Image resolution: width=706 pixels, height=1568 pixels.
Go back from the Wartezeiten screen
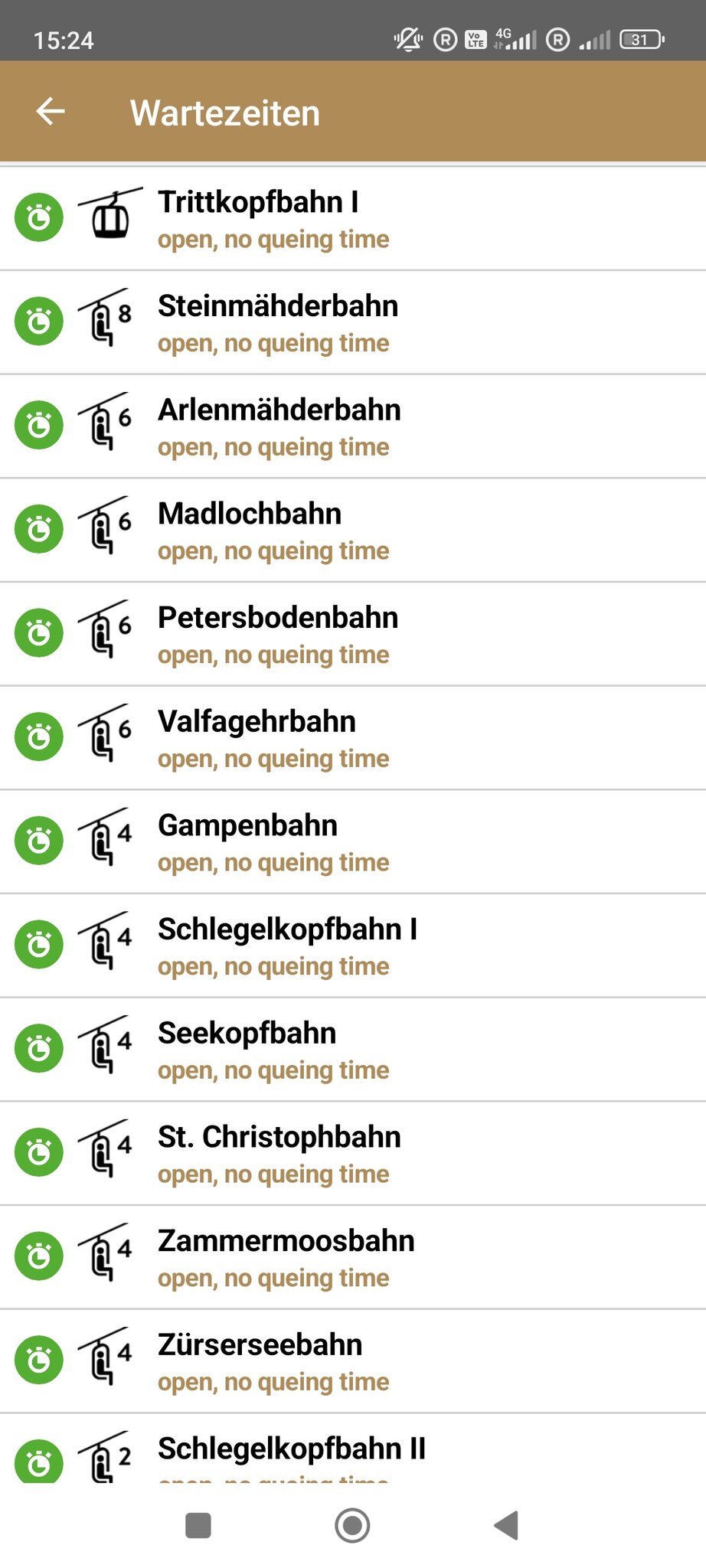click(51, 112)
